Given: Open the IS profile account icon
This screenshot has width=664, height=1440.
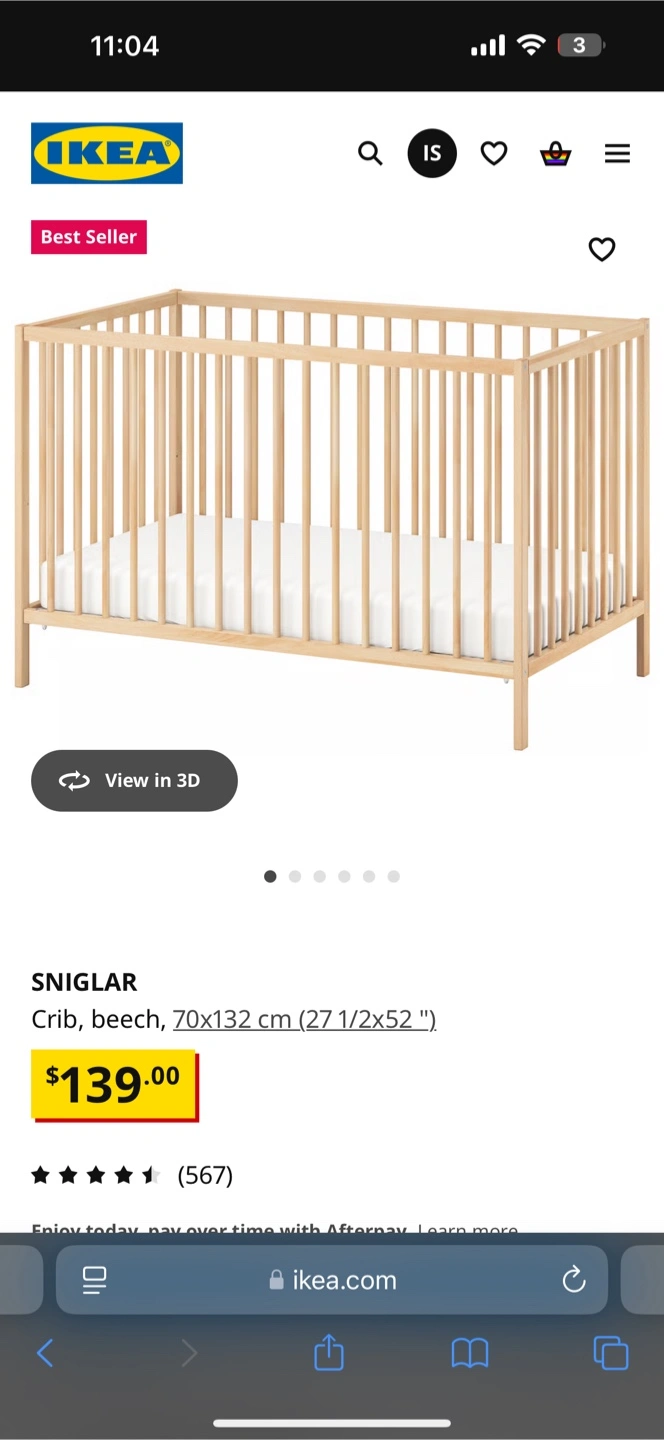Looking at the screenshot, I should pos(432,153).
